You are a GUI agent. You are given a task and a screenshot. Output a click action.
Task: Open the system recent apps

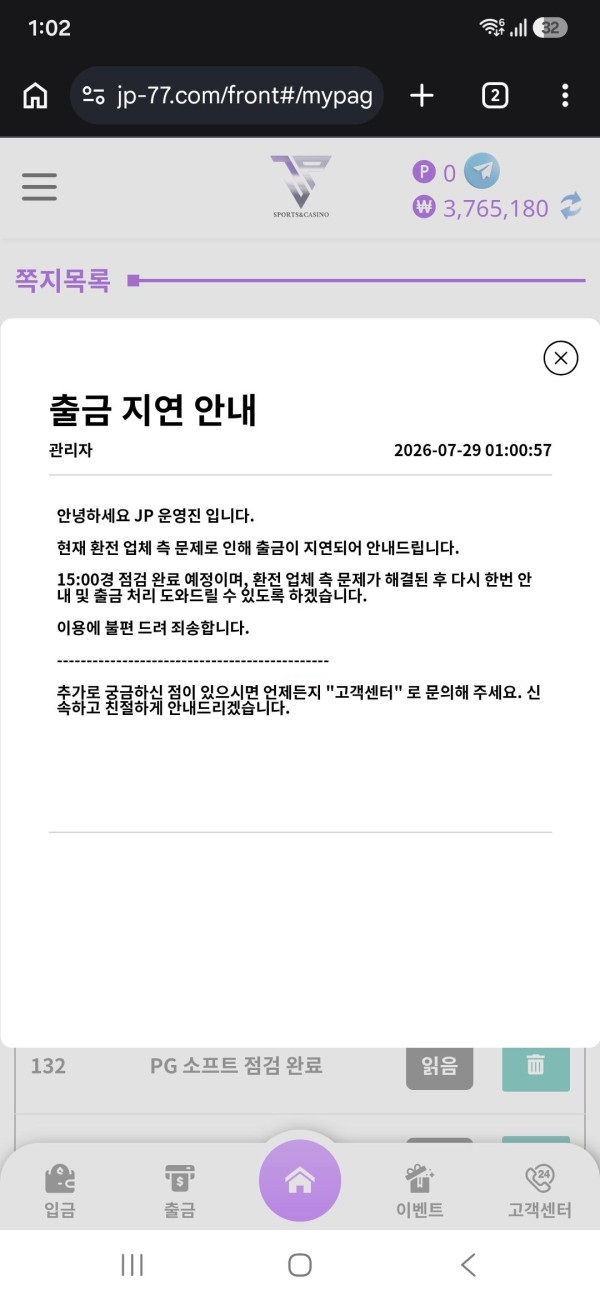click(x=132, y=1265)
